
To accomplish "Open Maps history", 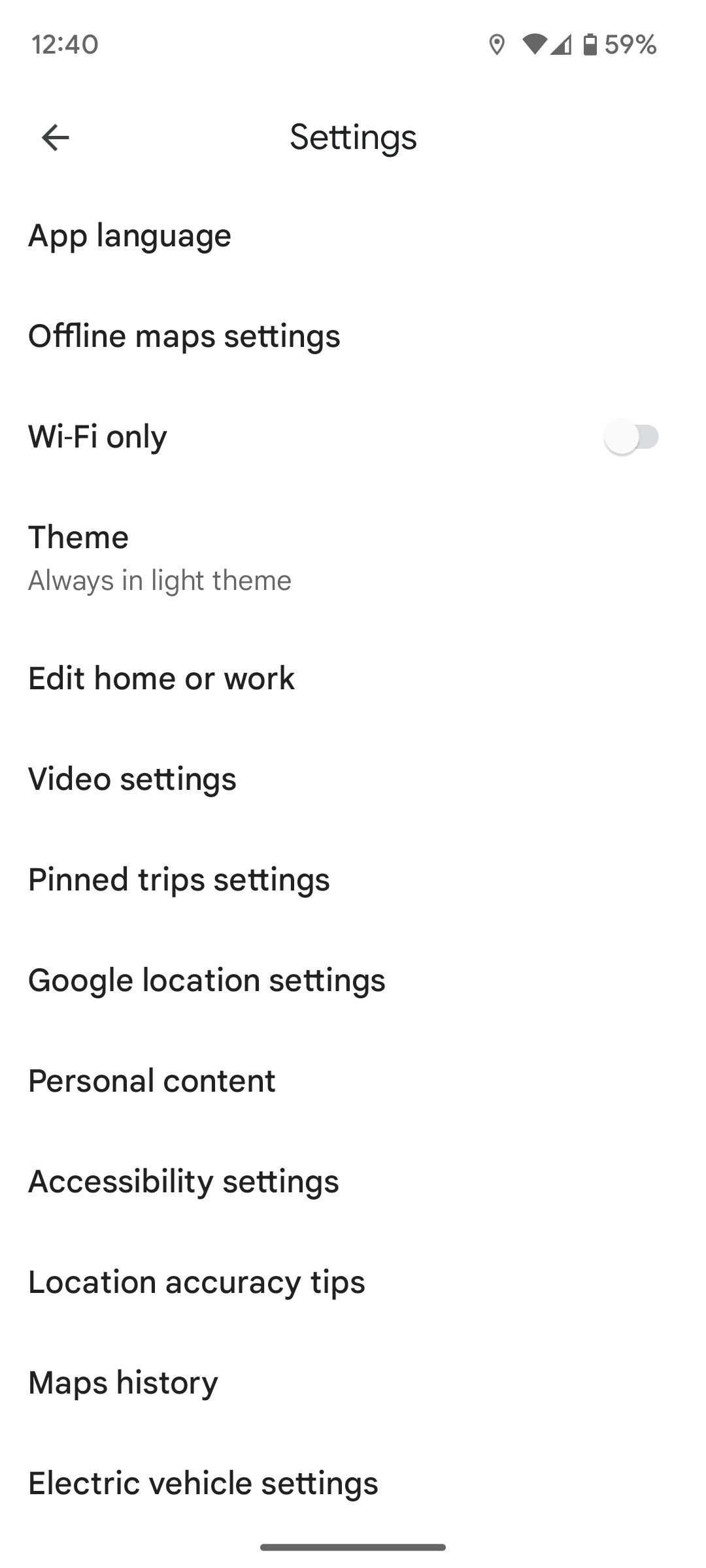I will [122, 1382].
